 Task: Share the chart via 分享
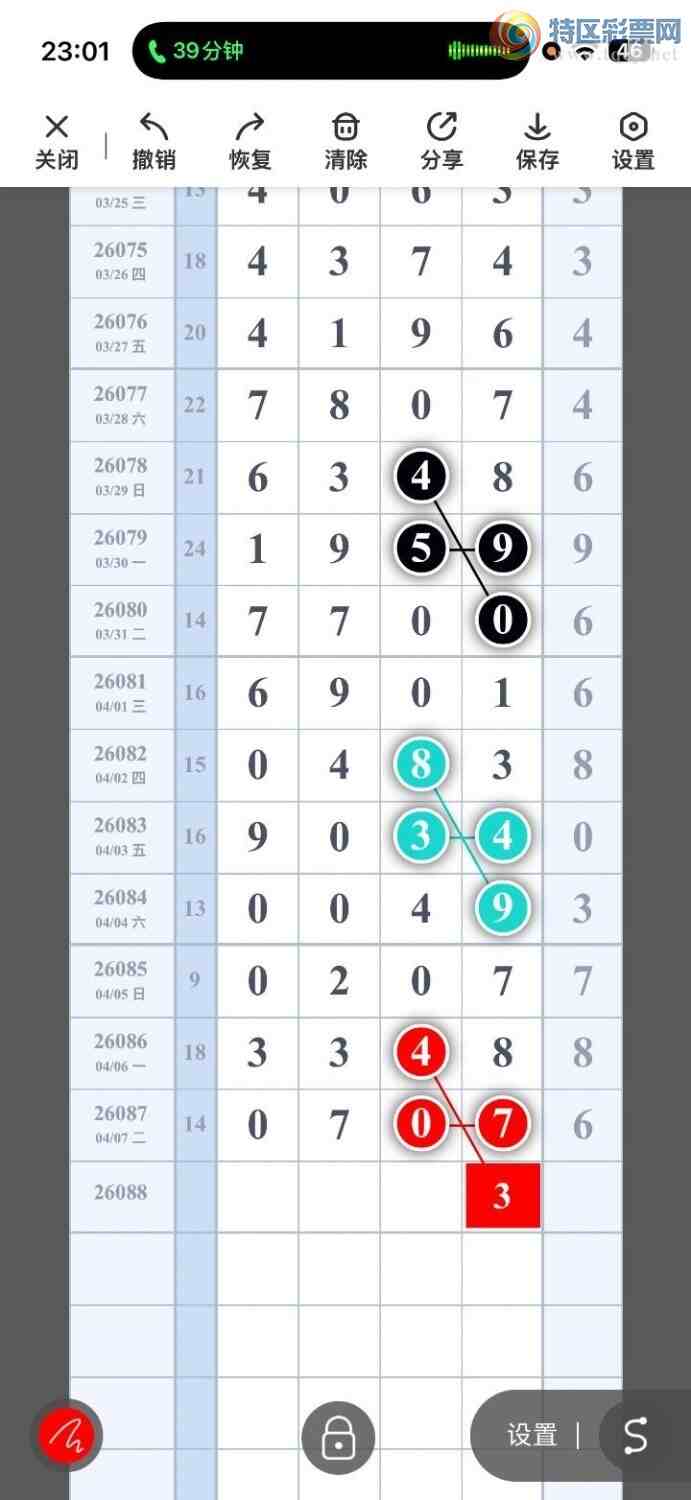(441, 142)
